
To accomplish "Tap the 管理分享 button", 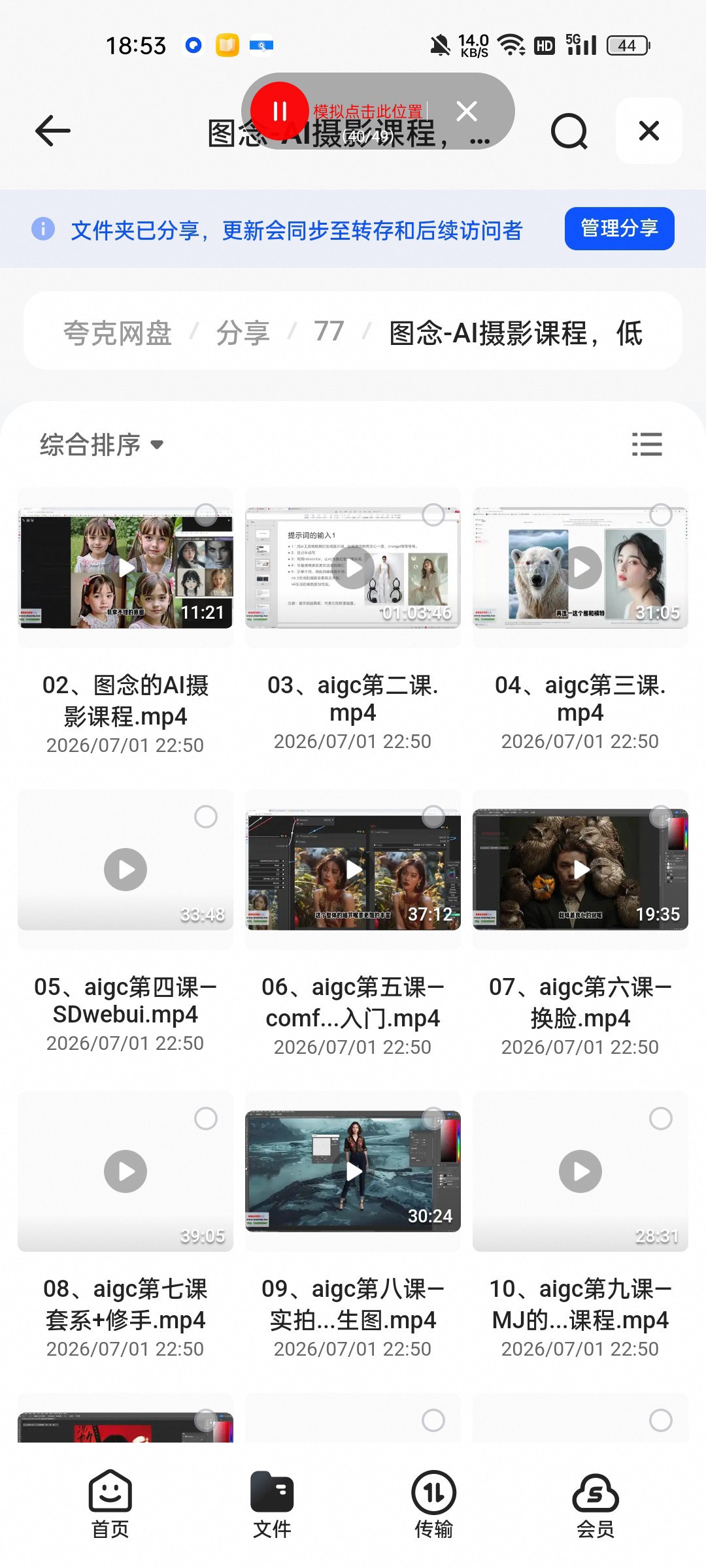I will [x=619, y=229].
